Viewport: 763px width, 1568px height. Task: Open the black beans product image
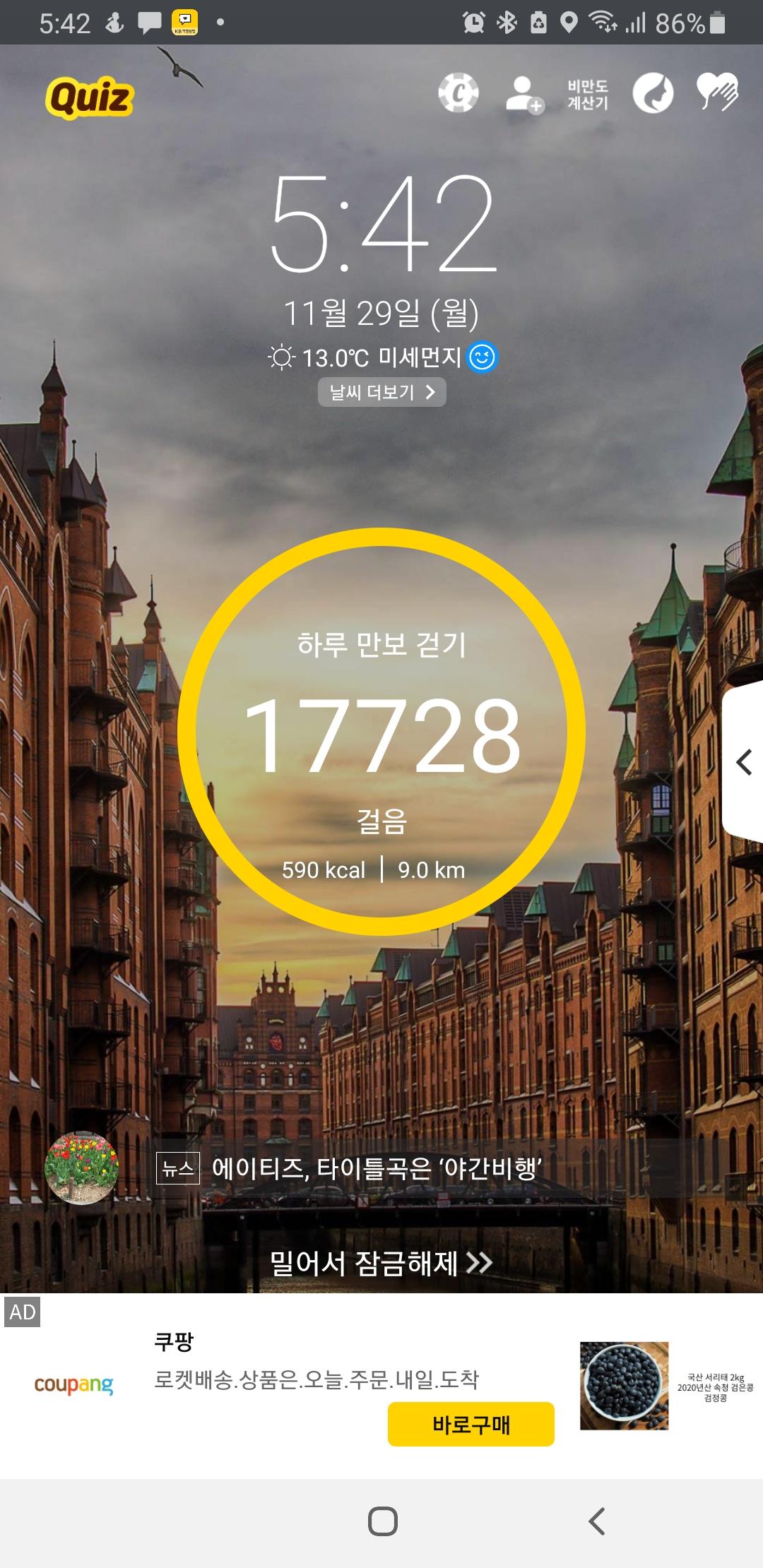pos(624,1386)
